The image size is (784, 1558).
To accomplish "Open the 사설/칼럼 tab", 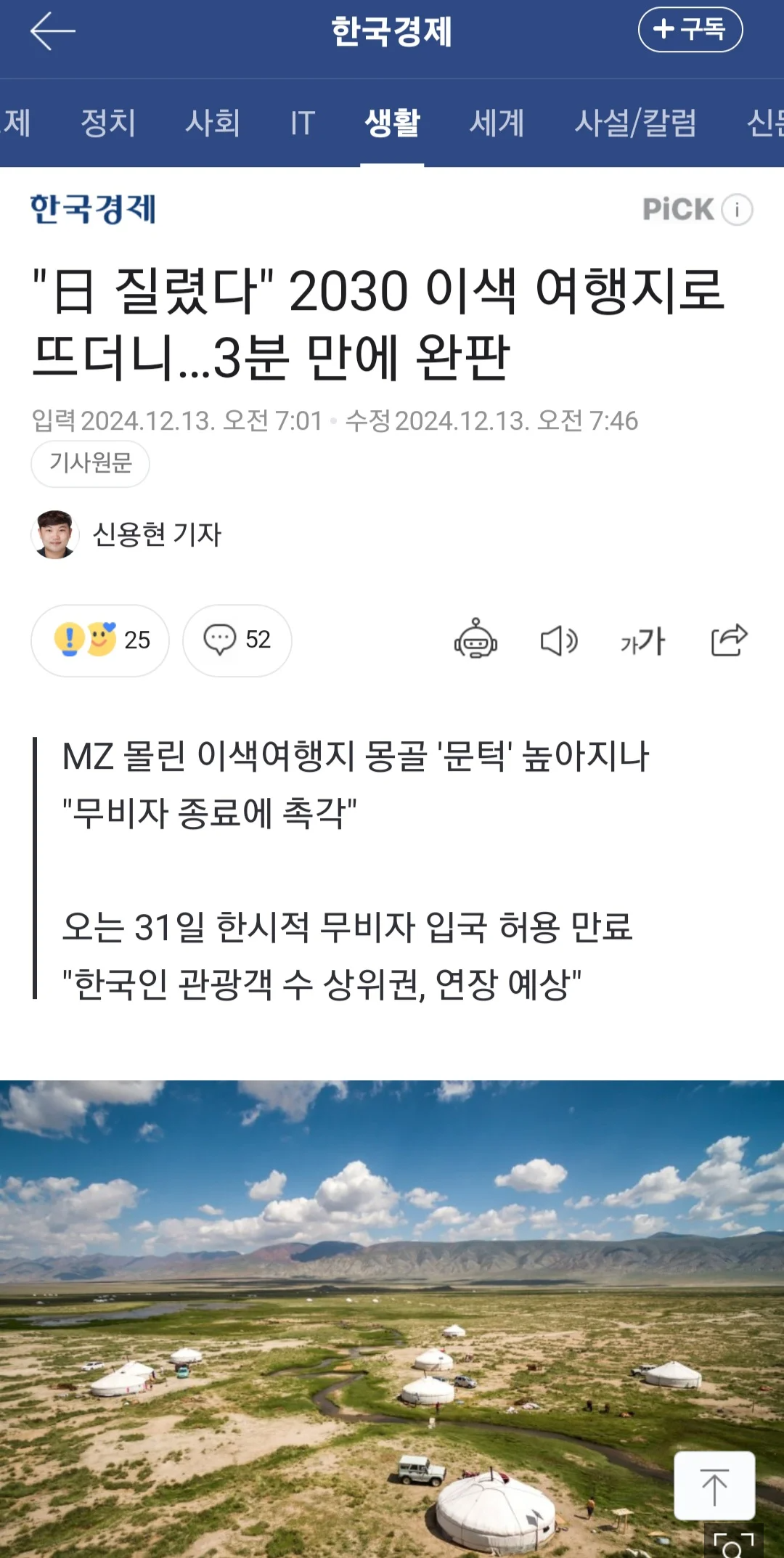I will 635,123.
